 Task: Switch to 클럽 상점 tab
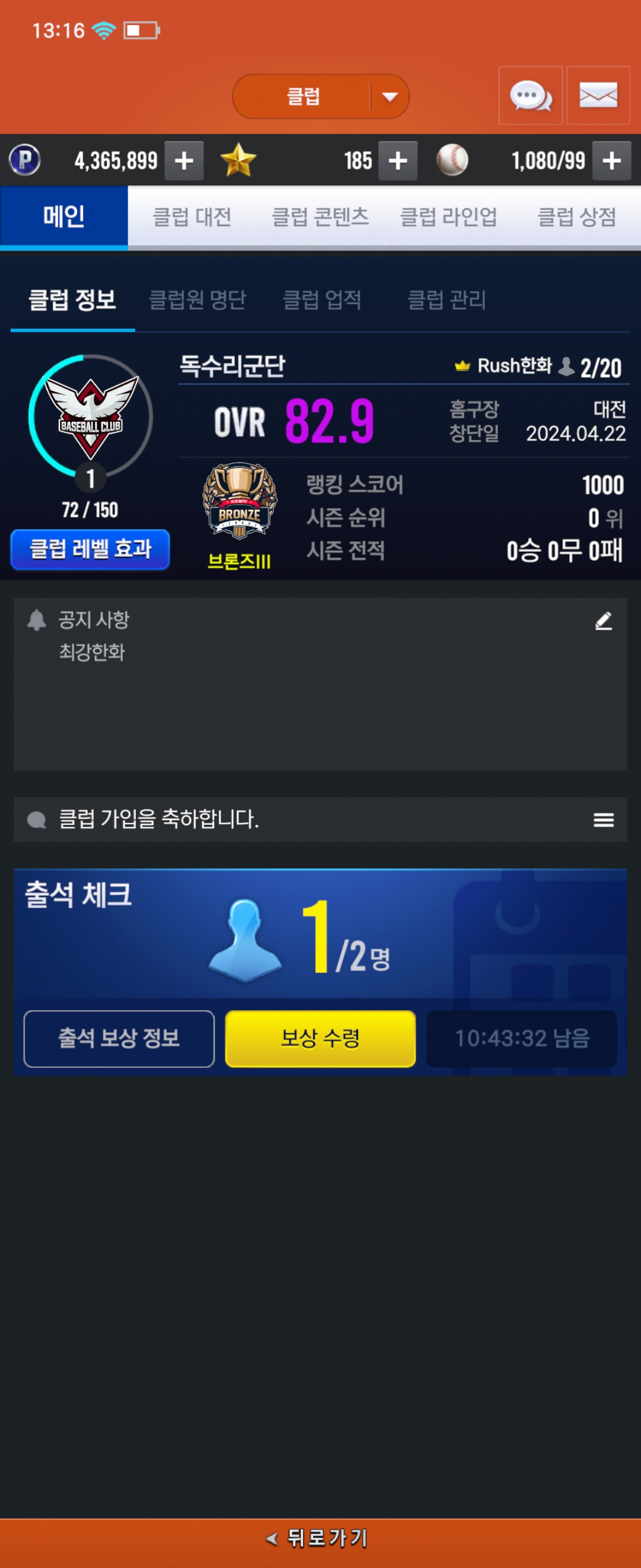click(x=576, y=217)
